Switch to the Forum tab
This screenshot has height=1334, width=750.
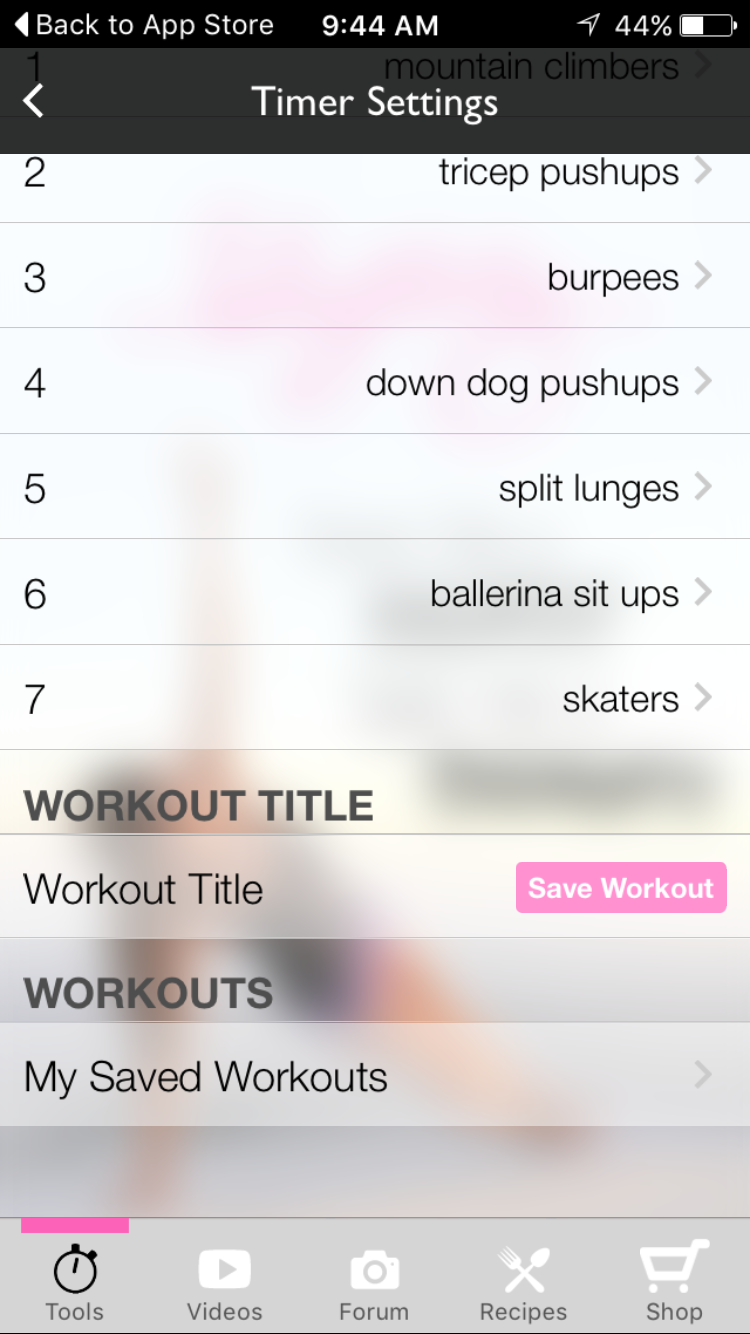pos(374,1284)
